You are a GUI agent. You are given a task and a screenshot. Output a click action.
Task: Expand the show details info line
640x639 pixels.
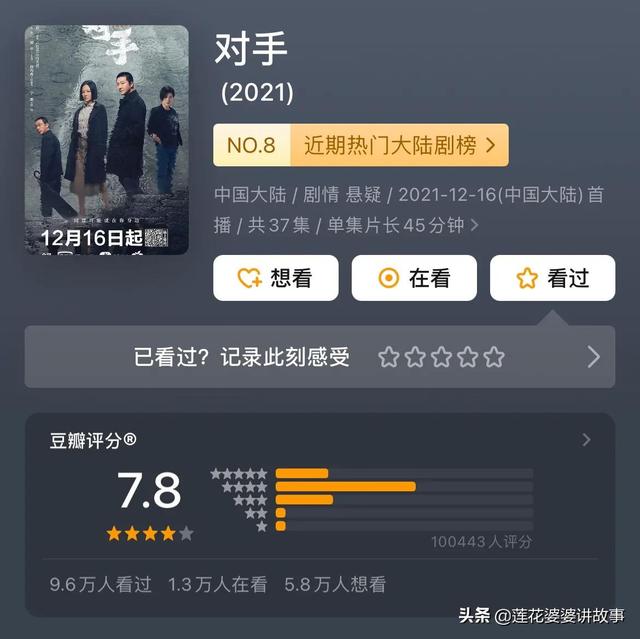[474, 225]
